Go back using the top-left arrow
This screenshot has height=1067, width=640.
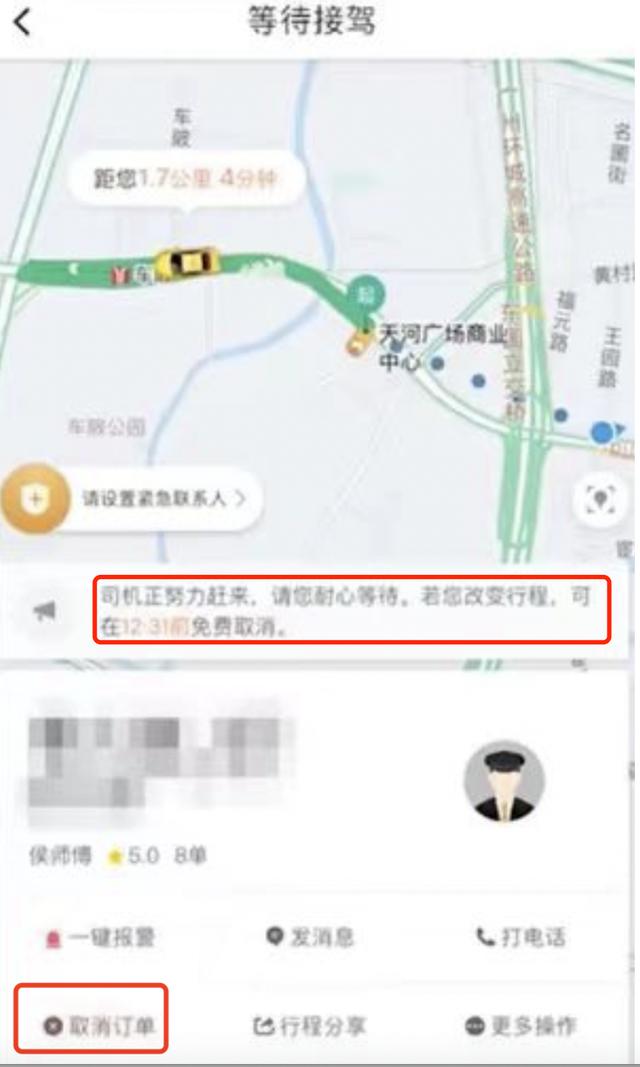[x=22, y=22]
